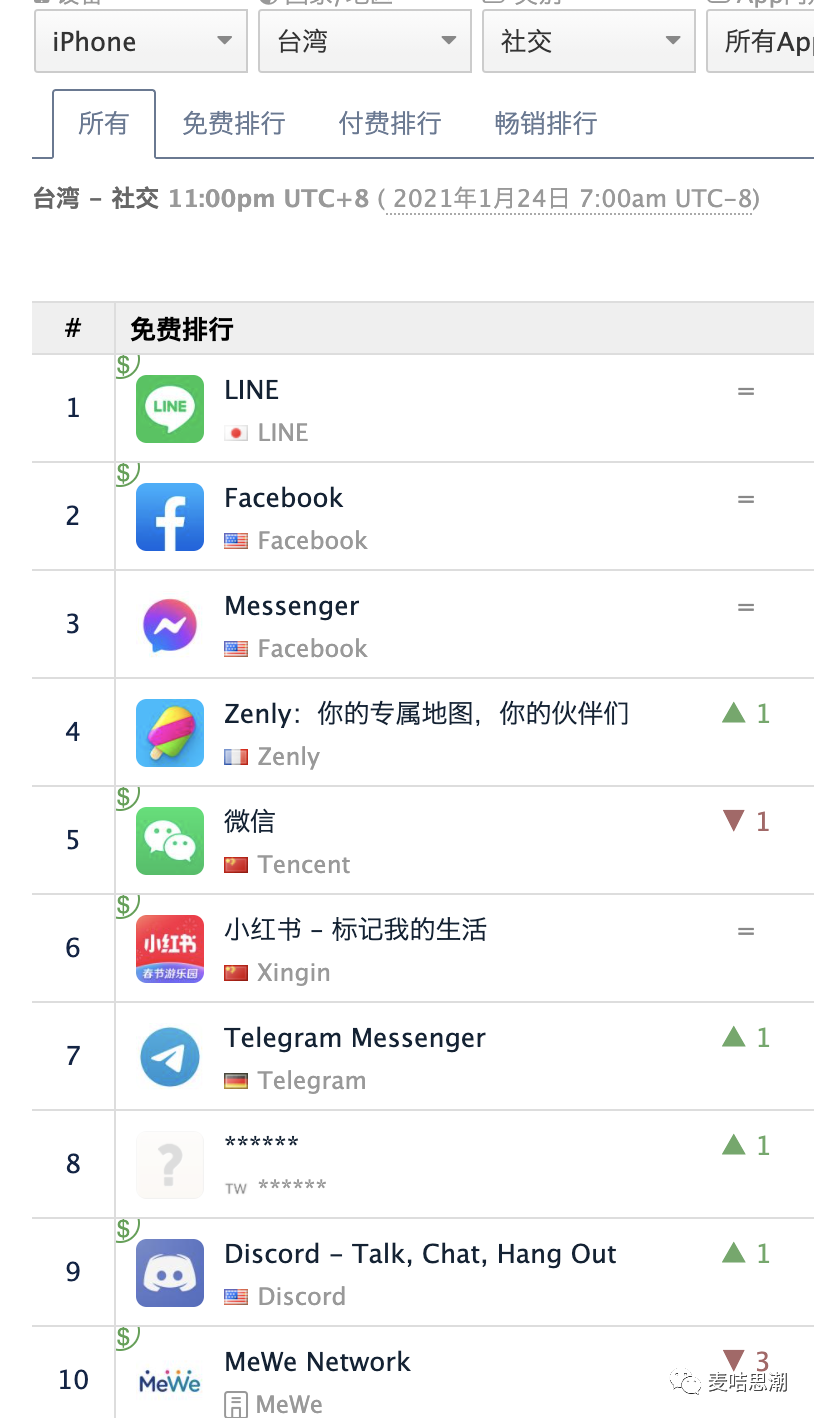Select the 所有 tab
Viewport: 814px width, 1418px height.
104,124
